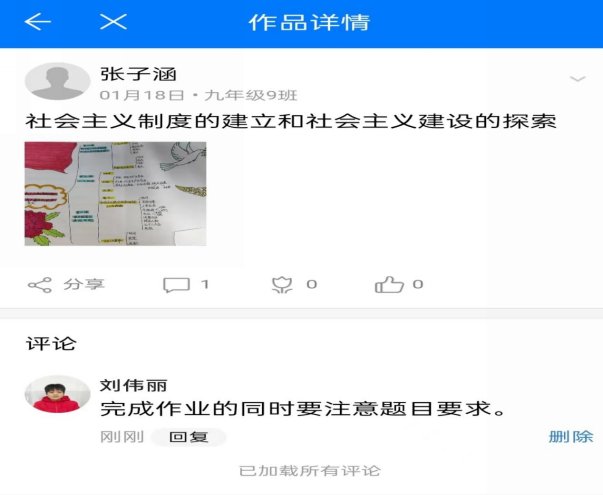The width and height of the screenshot is (603, 495).
Task: Open the mind map image thumbnail
Action: tap(115, 193)
